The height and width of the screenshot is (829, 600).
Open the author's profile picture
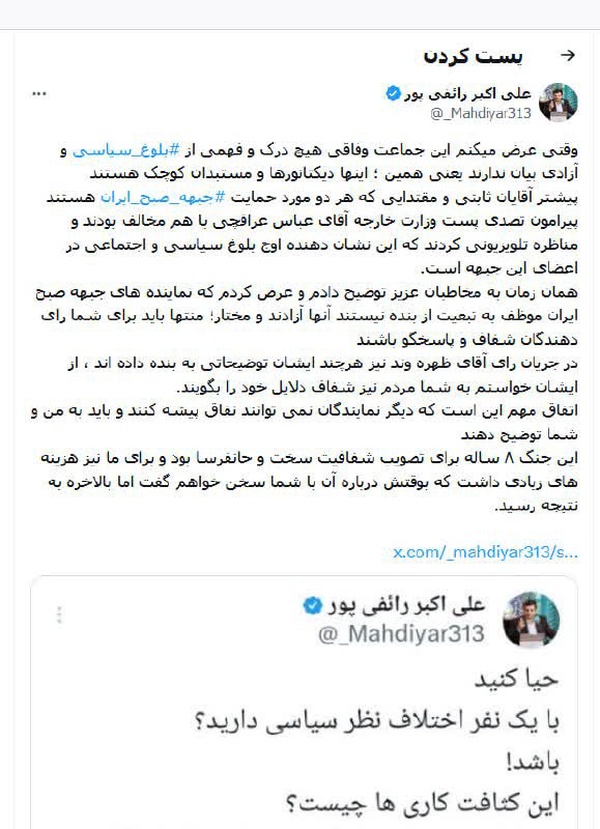(x=561, y=102)
